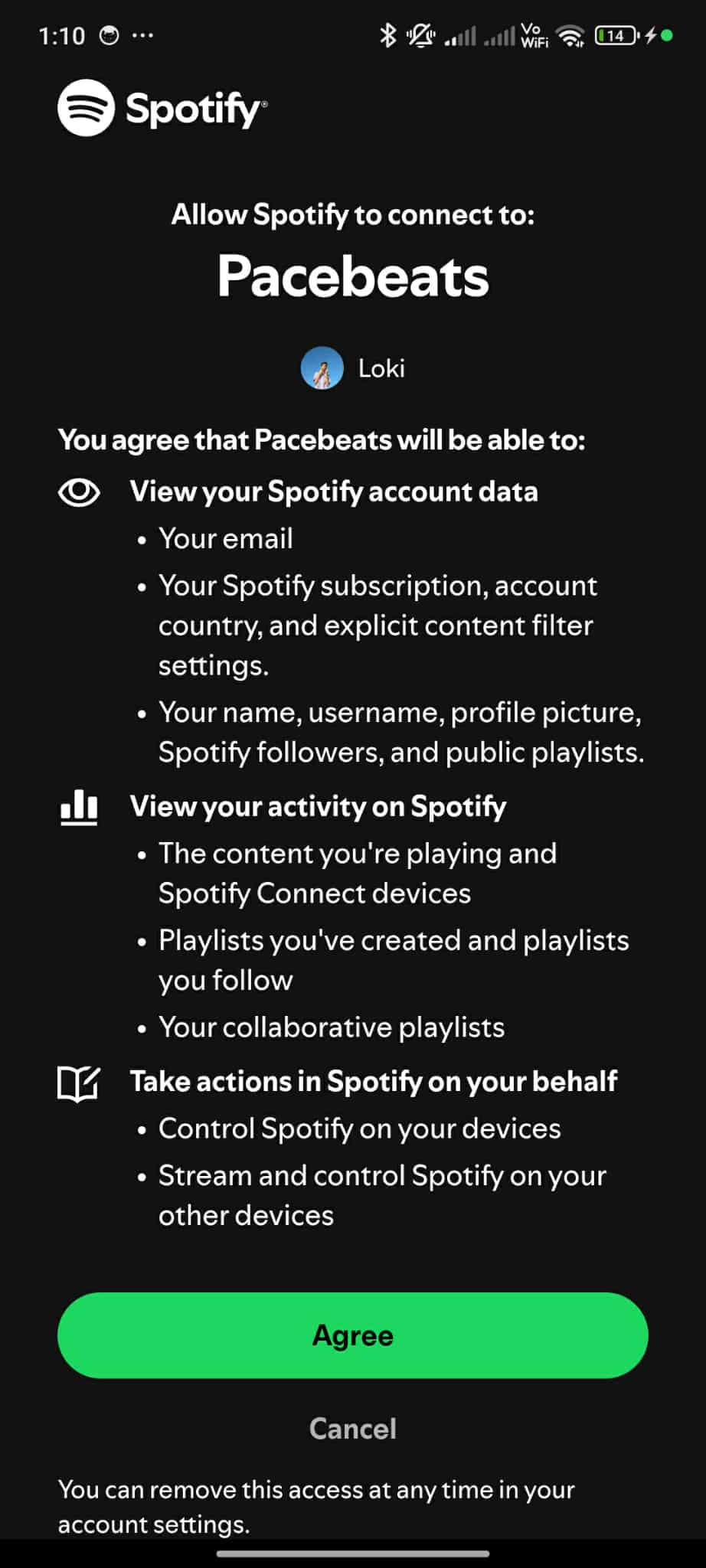Cancel the Pacebeats connection request

[x=353, y=1429]
